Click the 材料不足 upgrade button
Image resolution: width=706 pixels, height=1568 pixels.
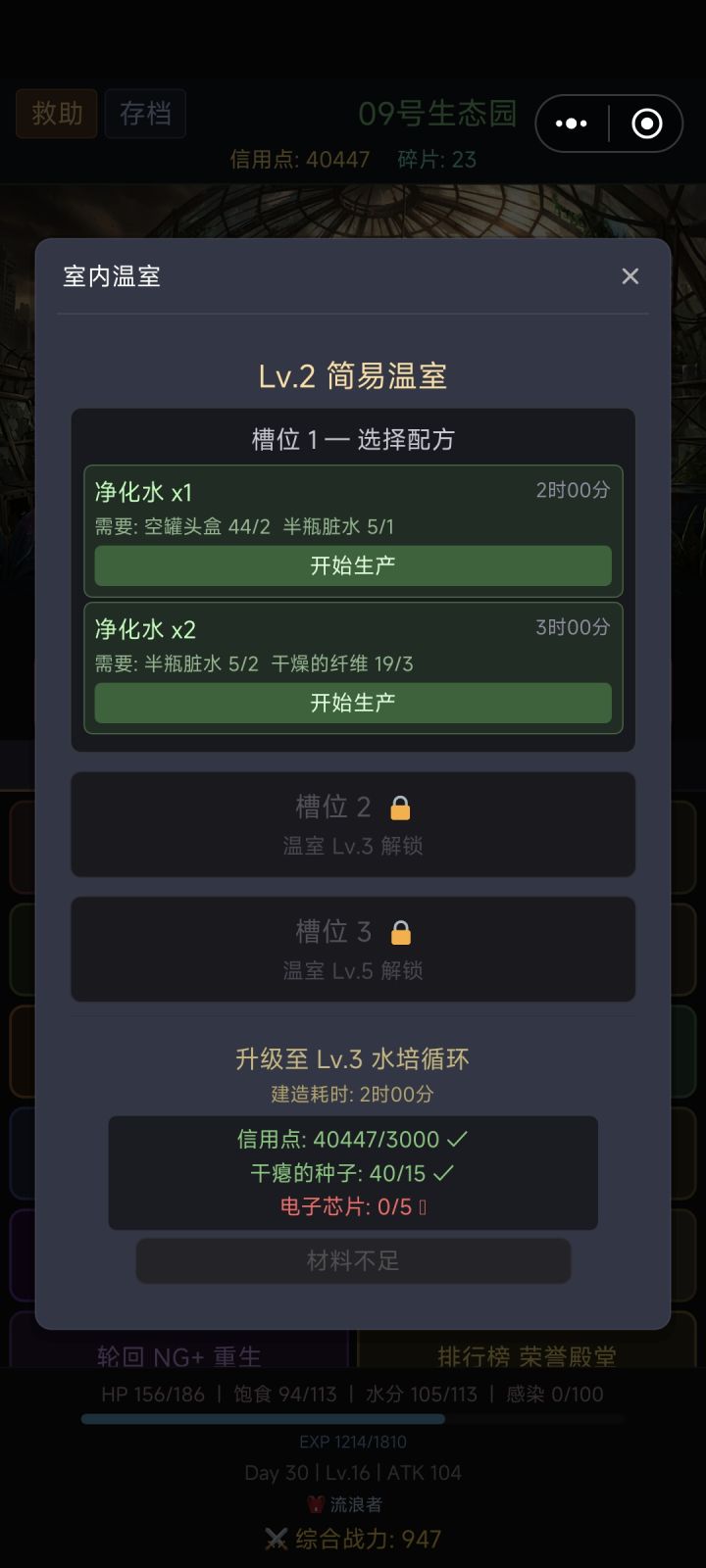[x=353, y=1261]
